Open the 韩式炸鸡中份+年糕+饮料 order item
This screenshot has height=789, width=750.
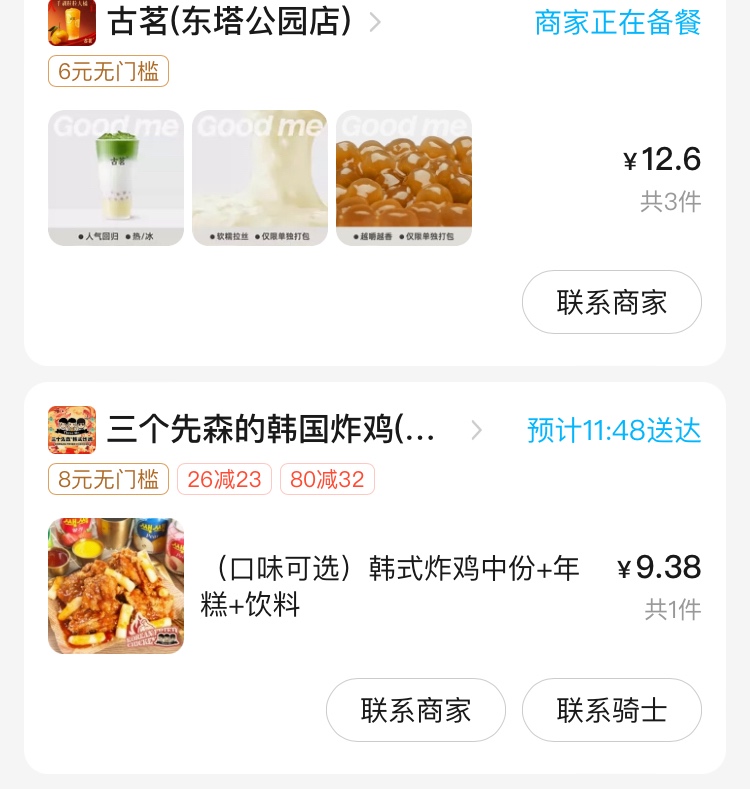tap(390, 585)
